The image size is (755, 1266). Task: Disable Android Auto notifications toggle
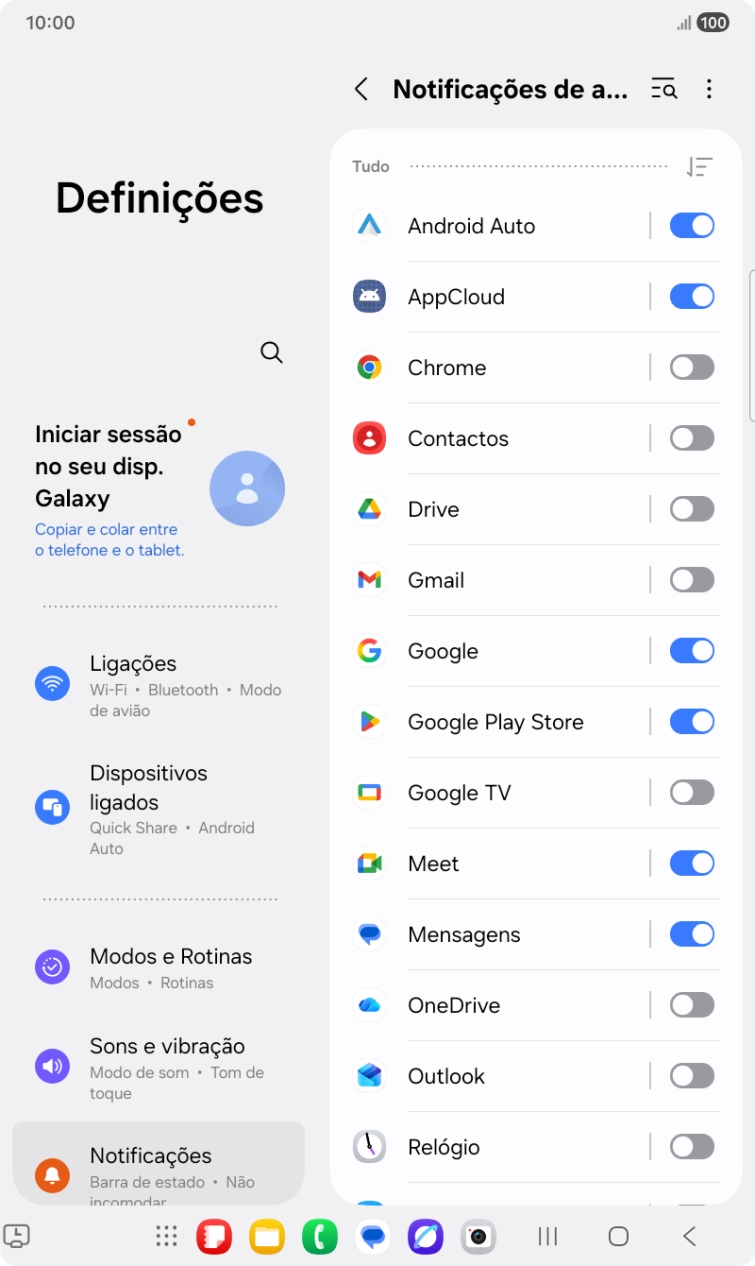692,226
